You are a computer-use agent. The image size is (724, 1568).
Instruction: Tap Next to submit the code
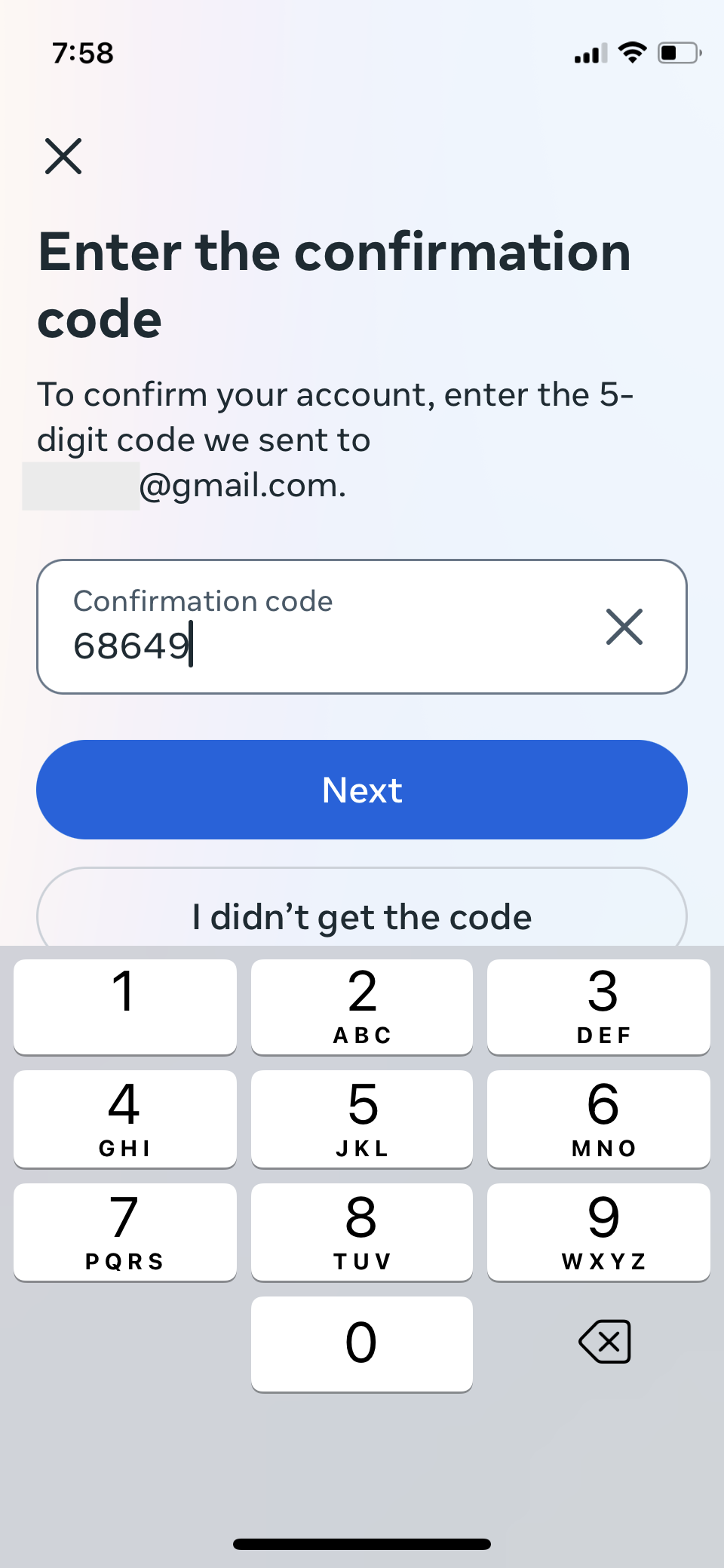coord(362,790)
